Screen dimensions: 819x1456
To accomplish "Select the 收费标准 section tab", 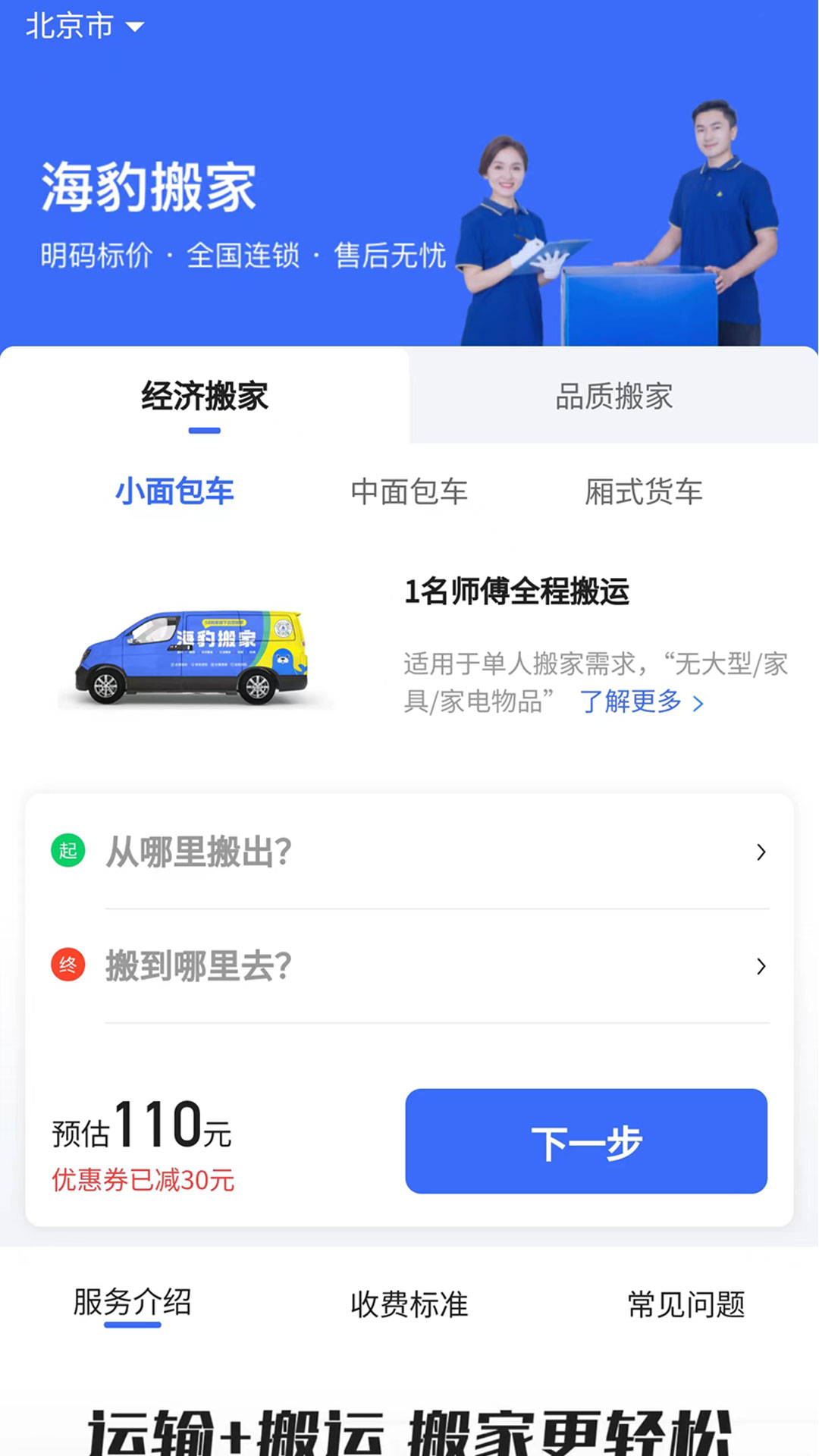I will (409, 1303).
